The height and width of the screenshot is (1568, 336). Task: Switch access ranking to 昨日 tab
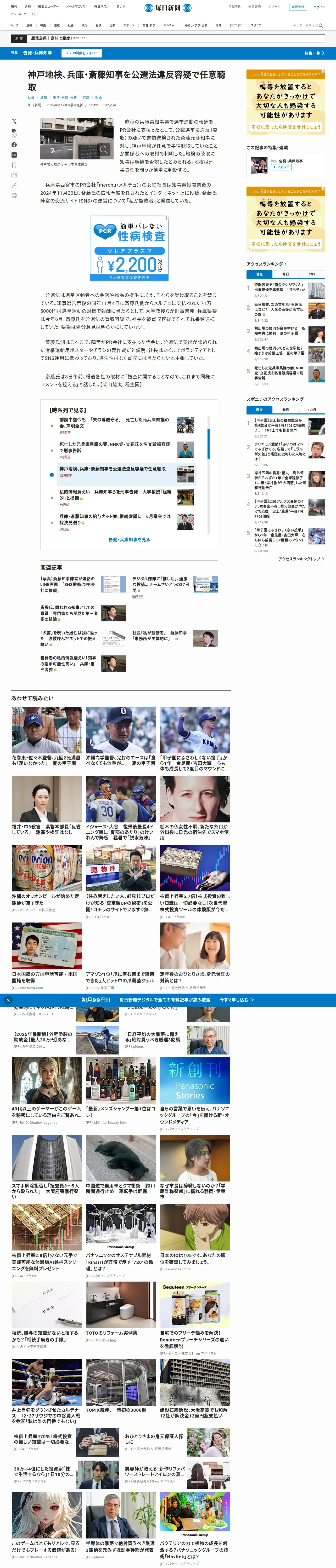285,274
